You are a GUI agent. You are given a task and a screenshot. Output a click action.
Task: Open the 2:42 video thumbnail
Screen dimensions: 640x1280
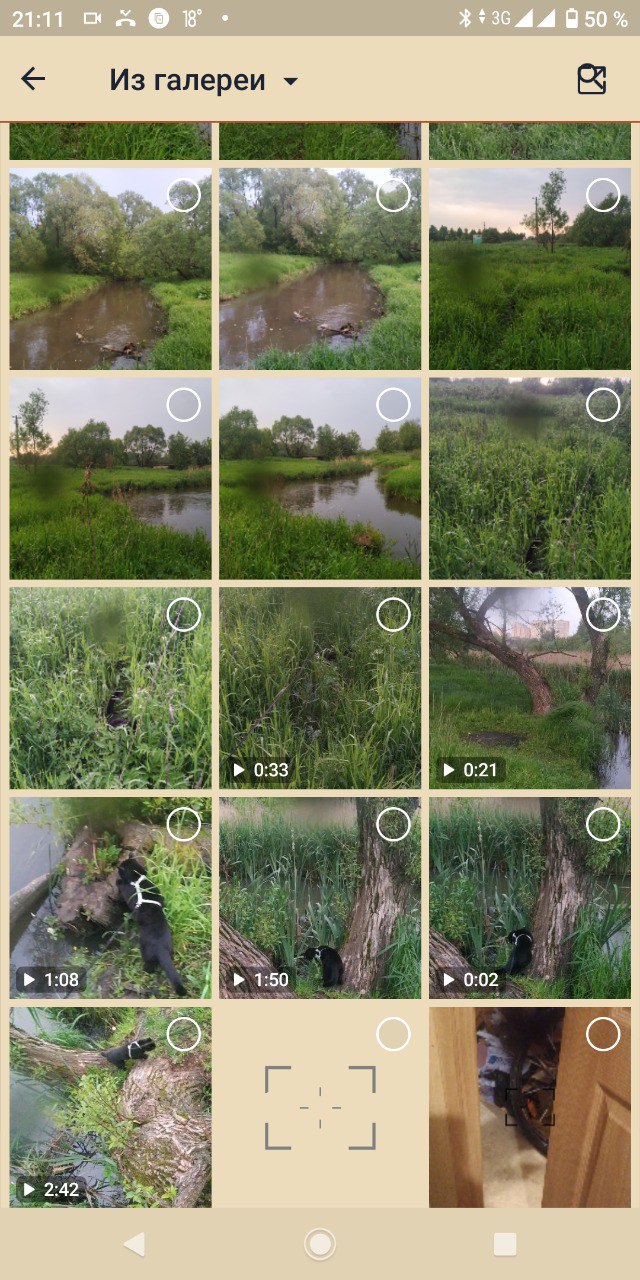110,1107
